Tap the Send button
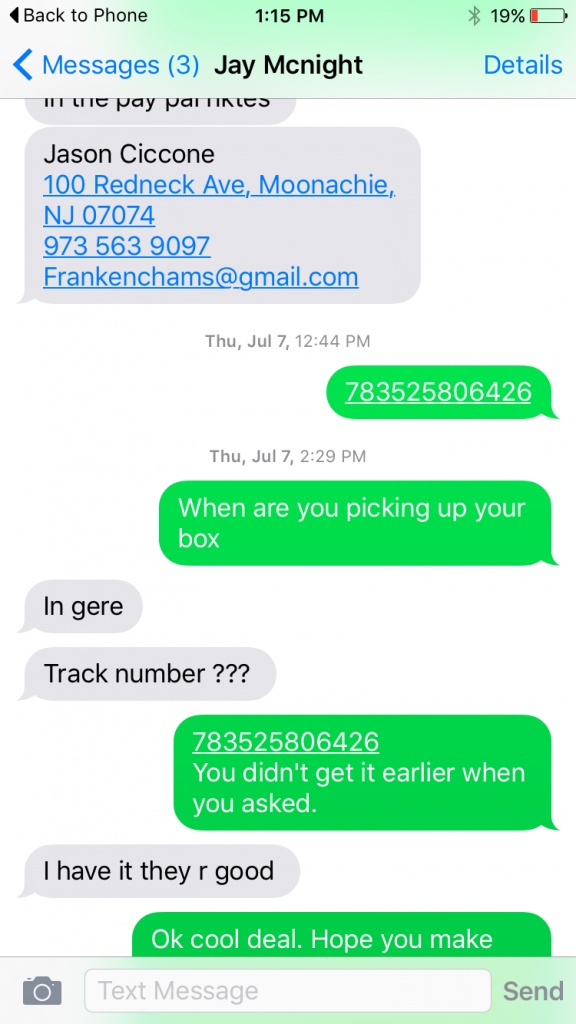 tap(533, 991)
